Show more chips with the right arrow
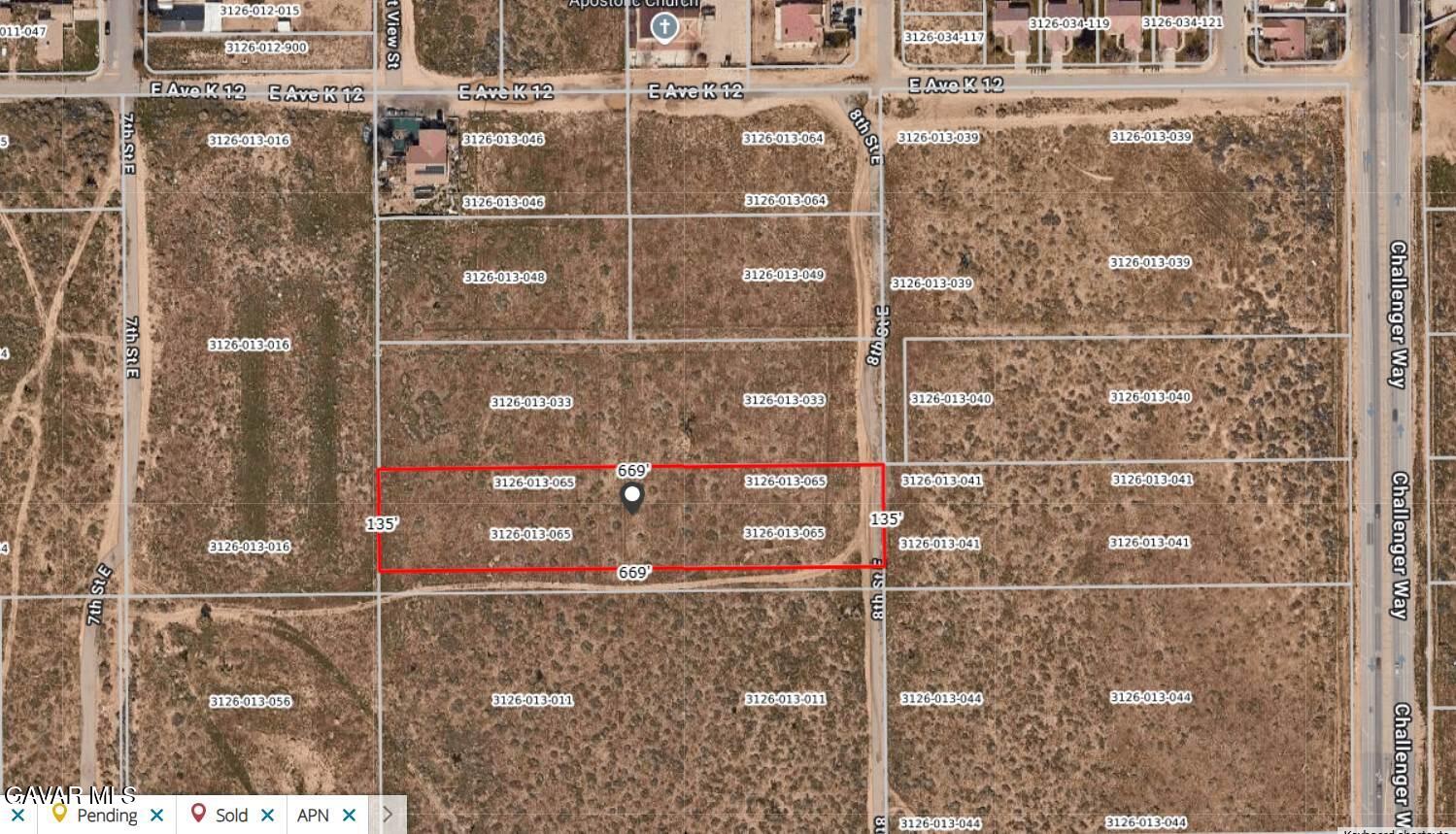This screenshot has width=1456, height=834. [388, 816]
